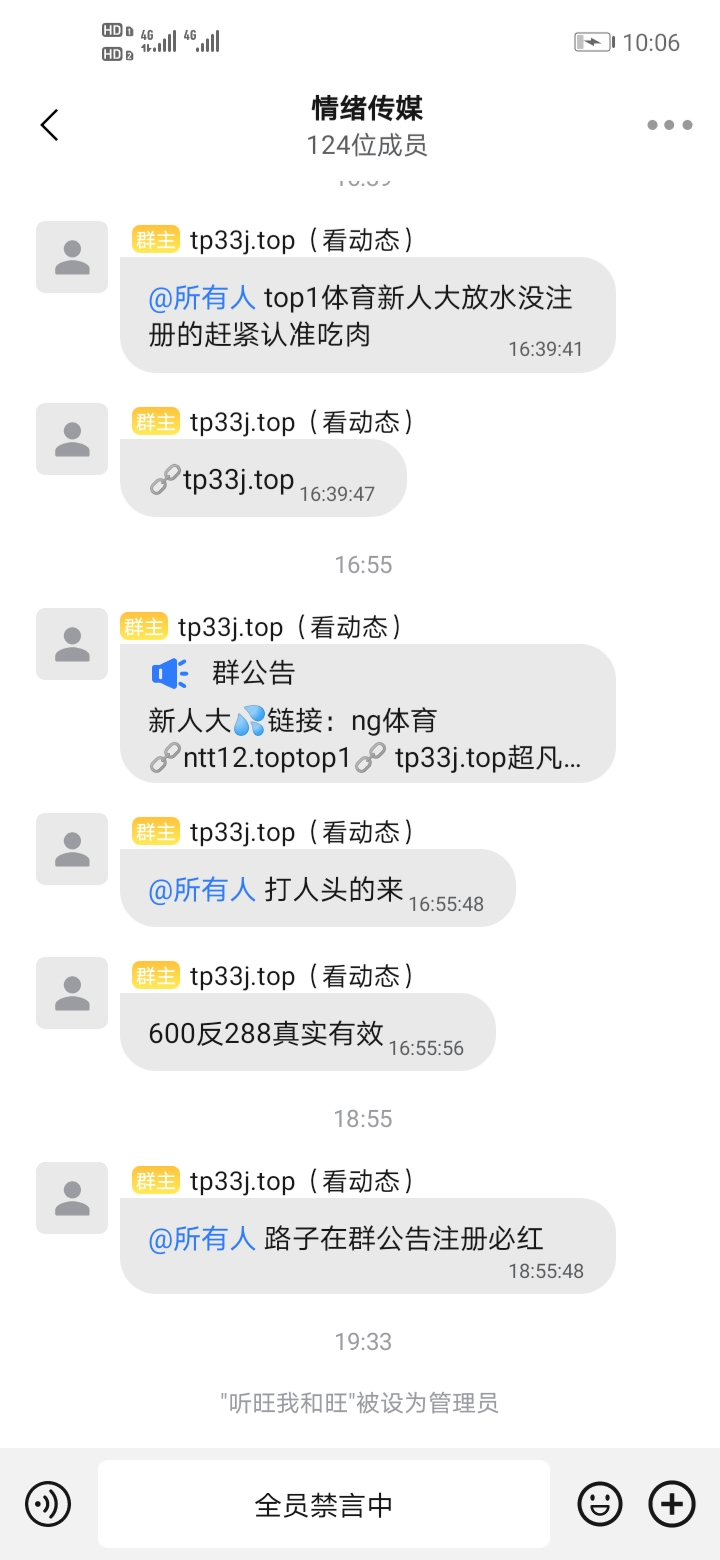Tap the 全员禁言中 input field
Image resolution: width=720 pixels, height=1560 pixels.
pyautogui.click(x=323, y=1503)
